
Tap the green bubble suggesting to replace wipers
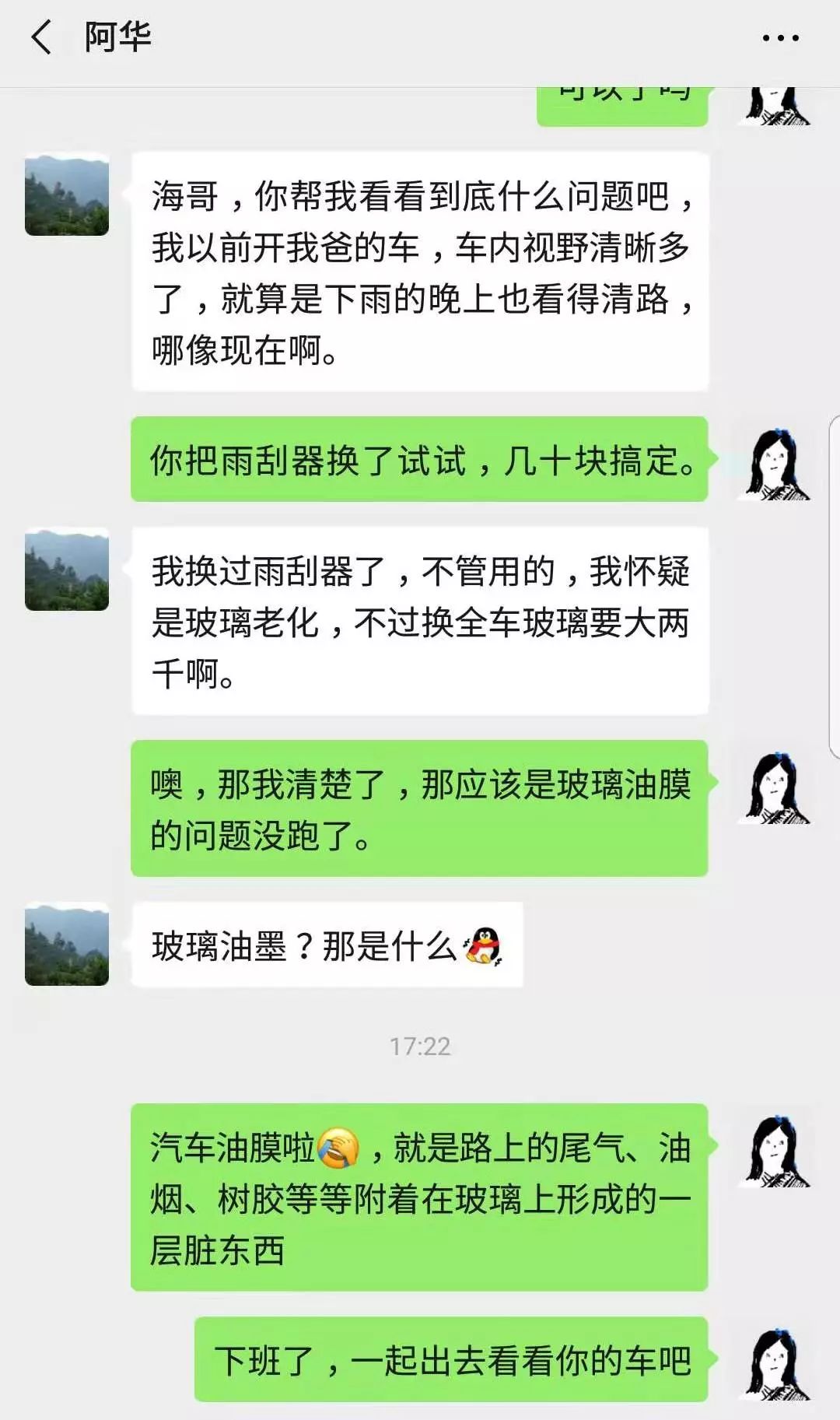click(424, 463)
